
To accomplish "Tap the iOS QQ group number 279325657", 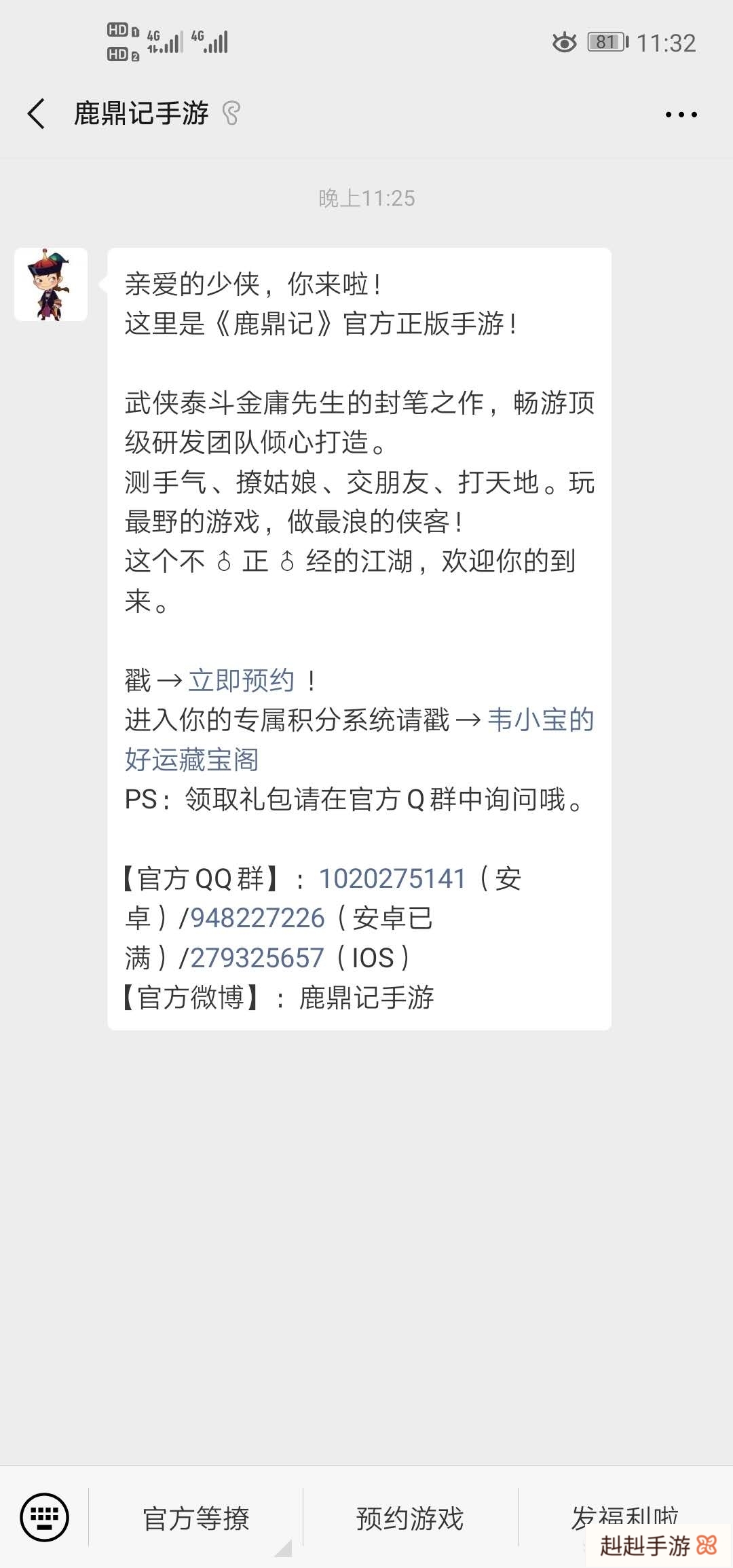I will [257, 958].
